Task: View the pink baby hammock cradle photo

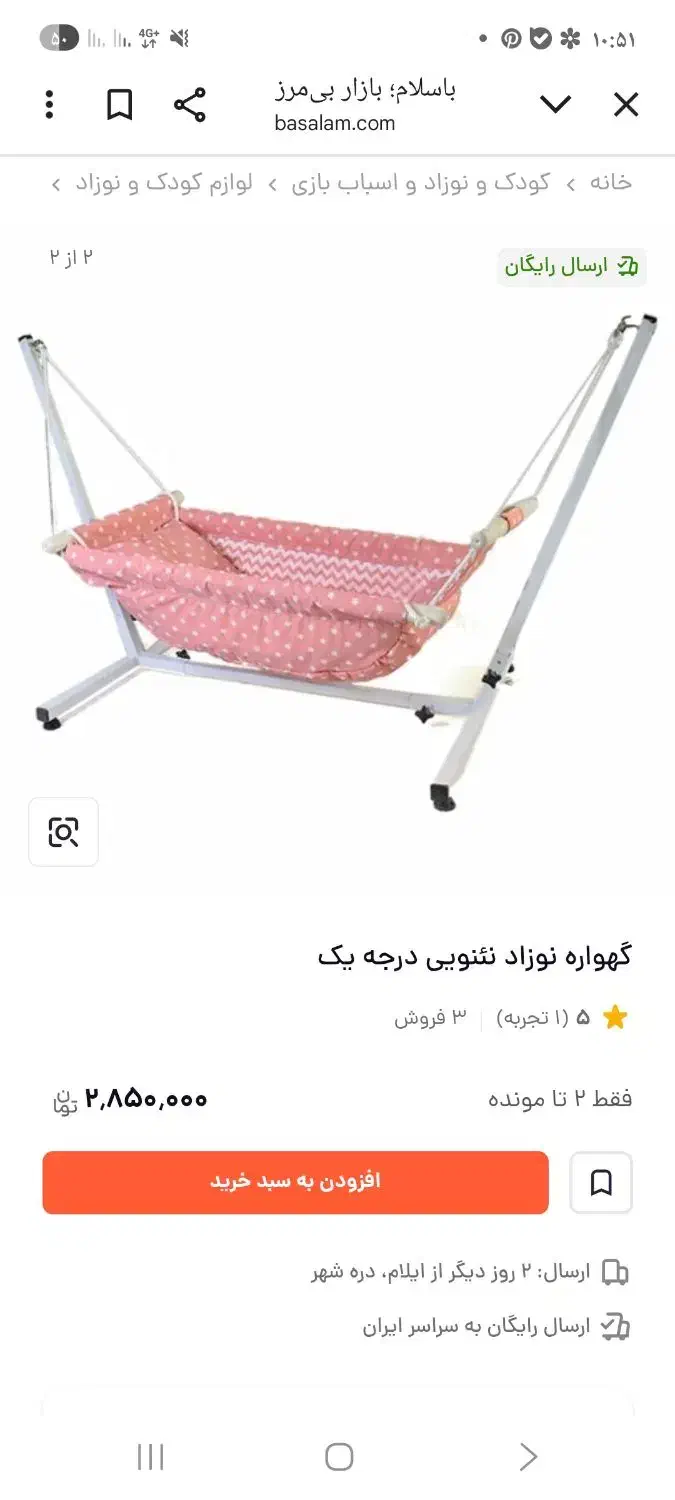Action: [337, 560]
